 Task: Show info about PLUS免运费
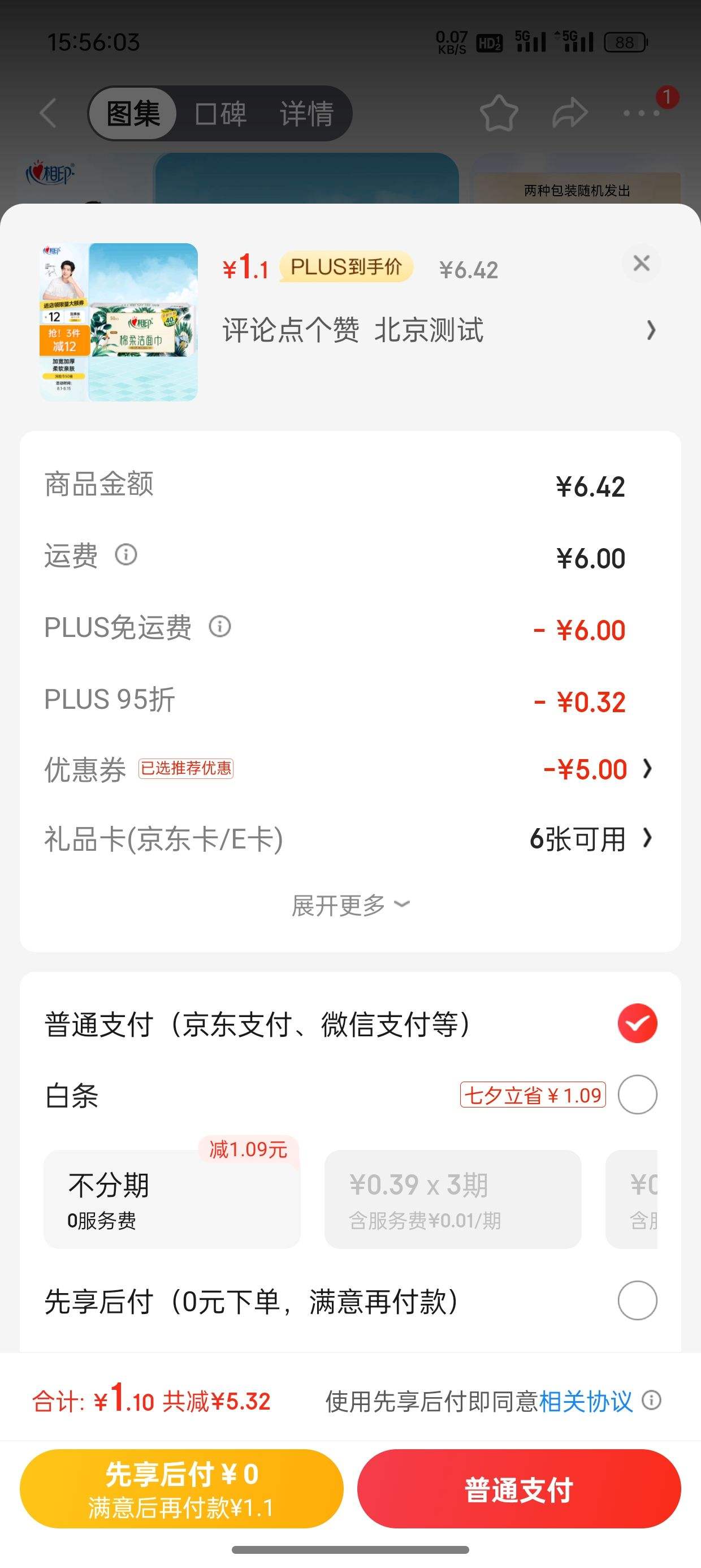[220, 626]
